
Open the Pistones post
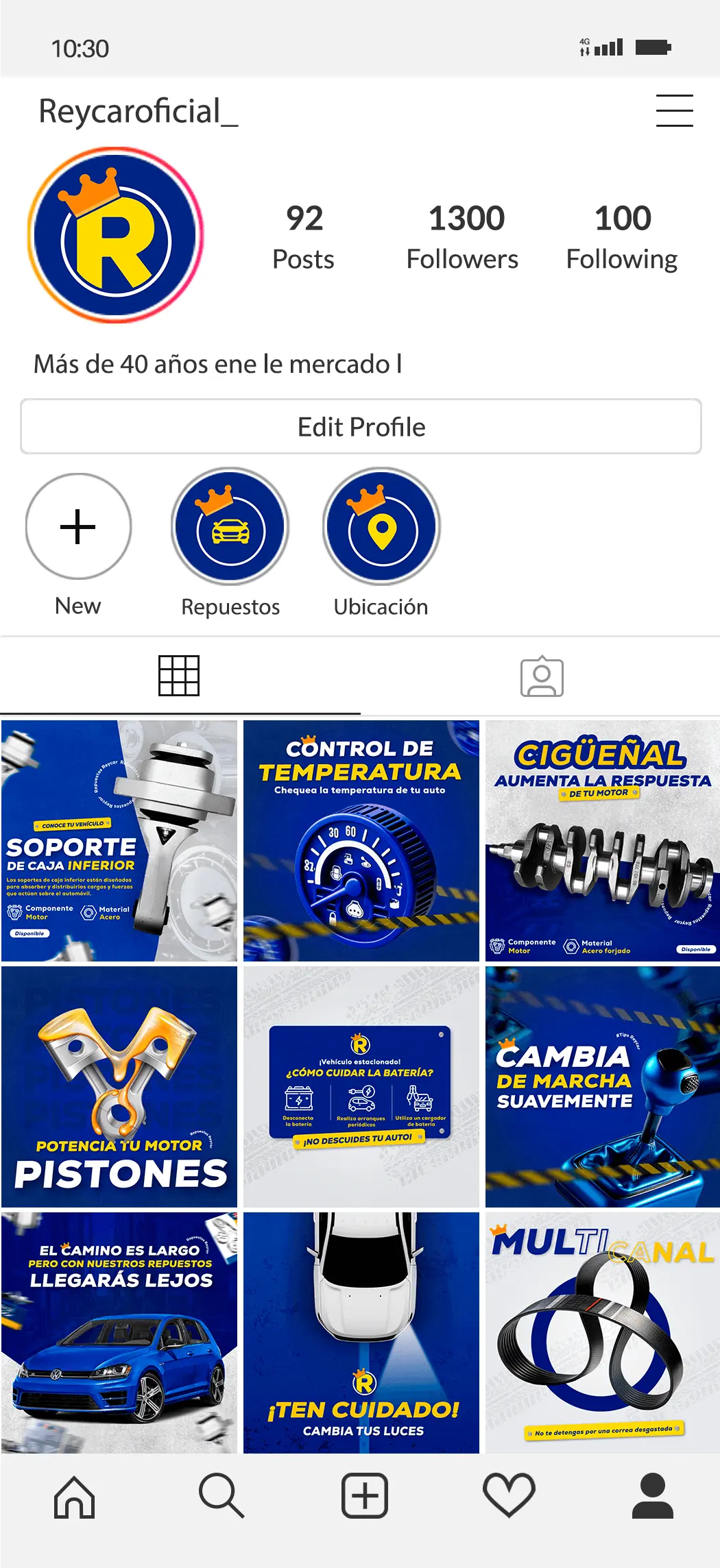[x=119, y=1086]
